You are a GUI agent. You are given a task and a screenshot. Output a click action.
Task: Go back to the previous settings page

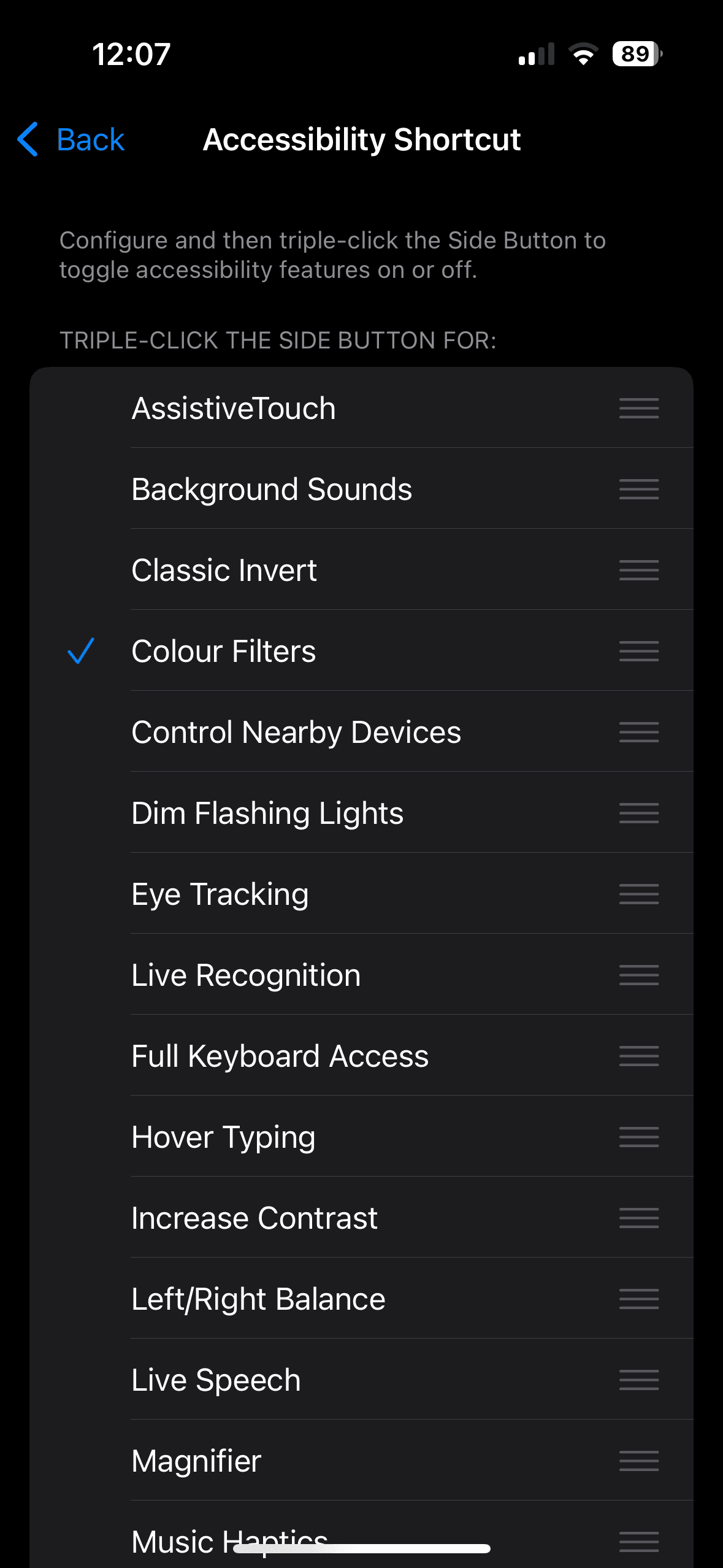71,140
